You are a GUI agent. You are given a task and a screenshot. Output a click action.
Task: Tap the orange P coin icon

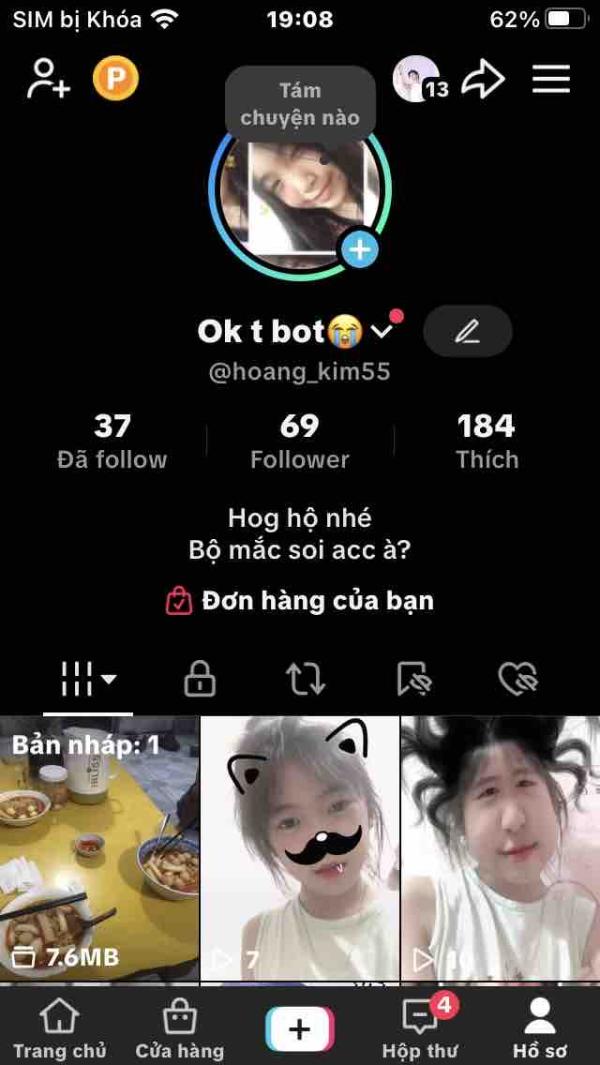point(116,79)
